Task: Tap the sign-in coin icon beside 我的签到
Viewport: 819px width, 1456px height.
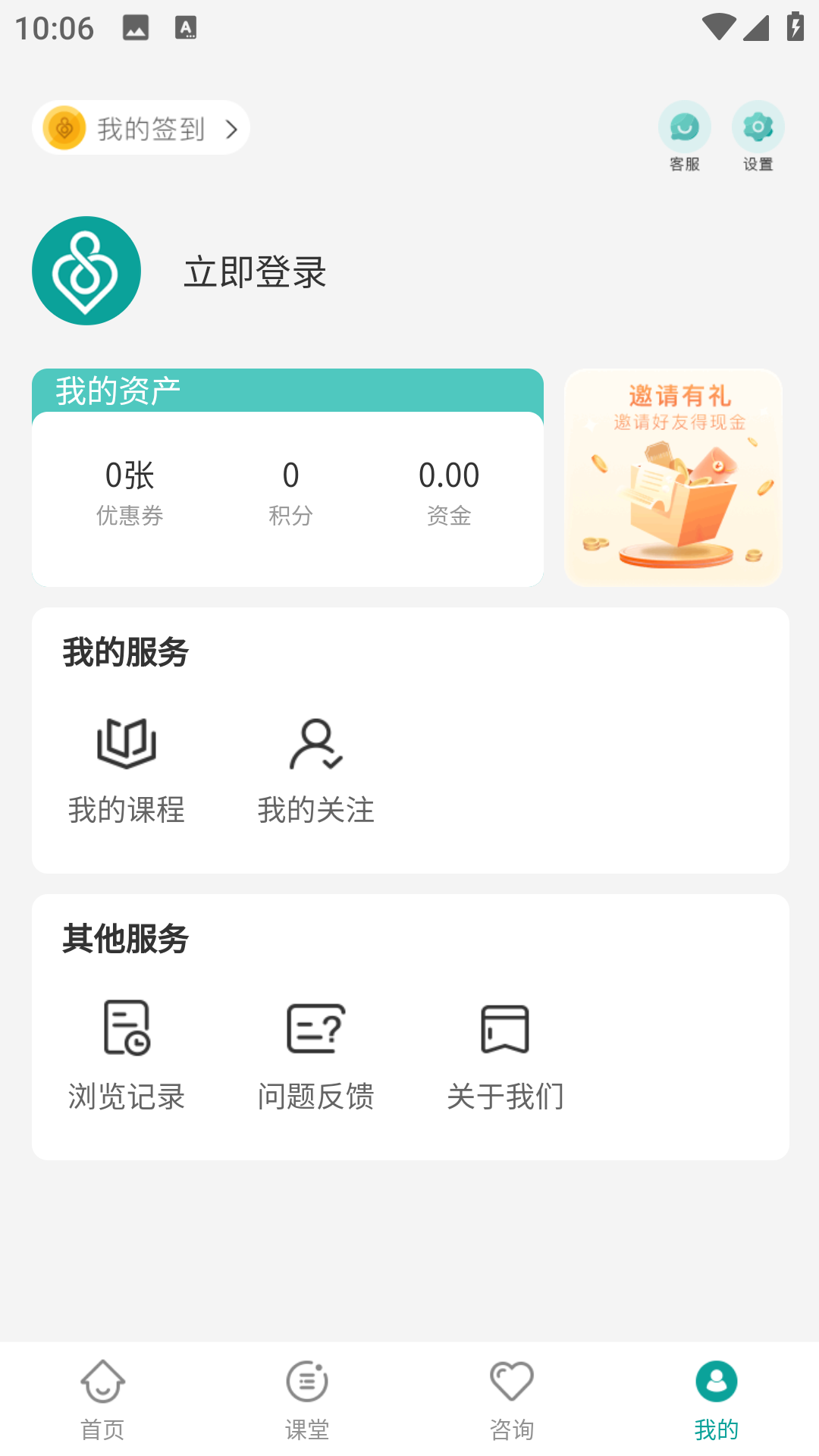Action: point(64,127)
